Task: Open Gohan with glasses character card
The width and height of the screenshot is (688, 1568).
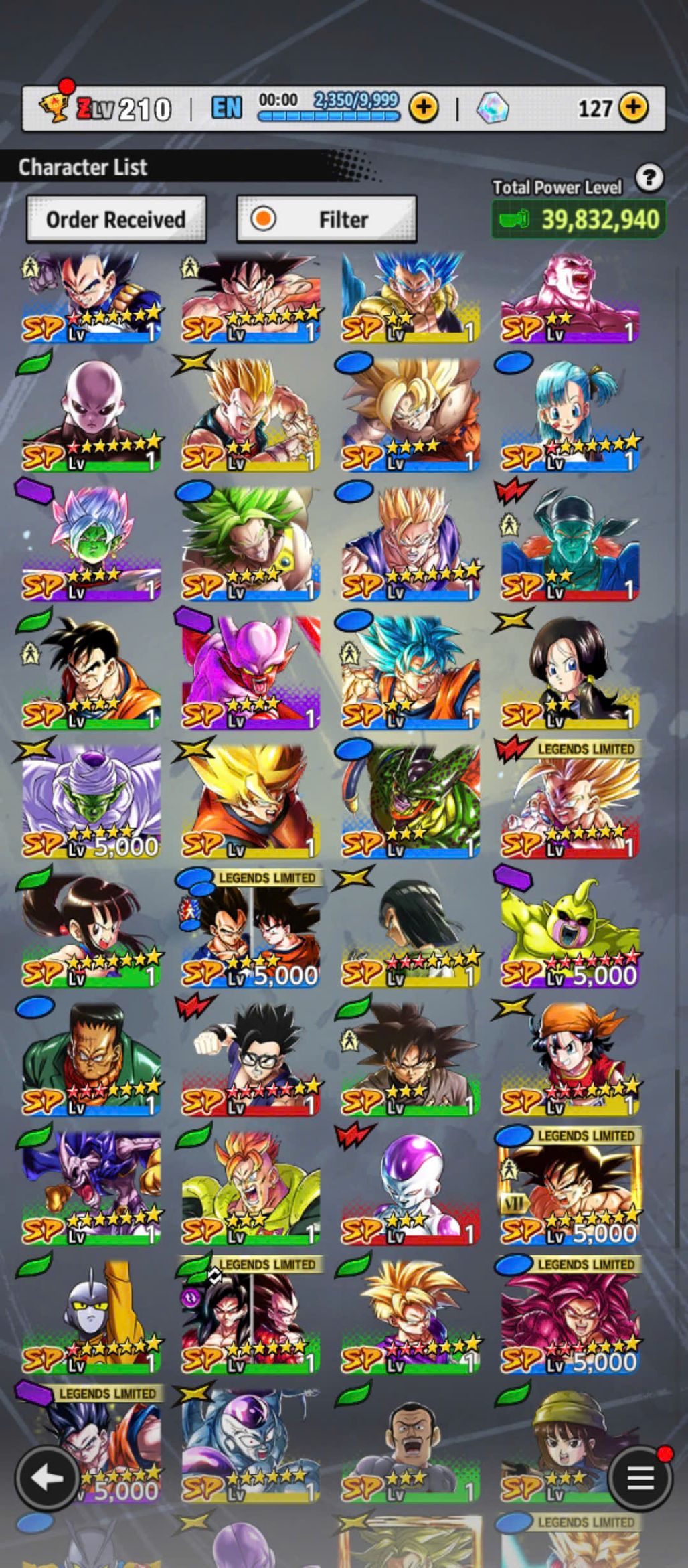Action: pos(250,1058)
